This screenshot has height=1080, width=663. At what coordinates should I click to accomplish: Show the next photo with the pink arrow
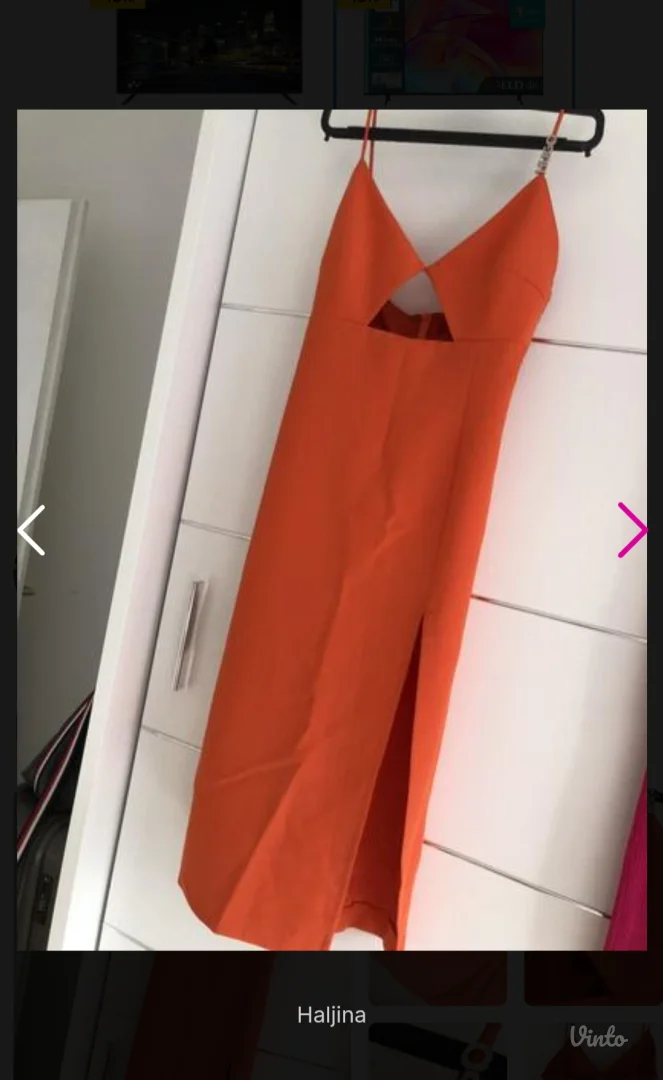click(x=631, y=530)
